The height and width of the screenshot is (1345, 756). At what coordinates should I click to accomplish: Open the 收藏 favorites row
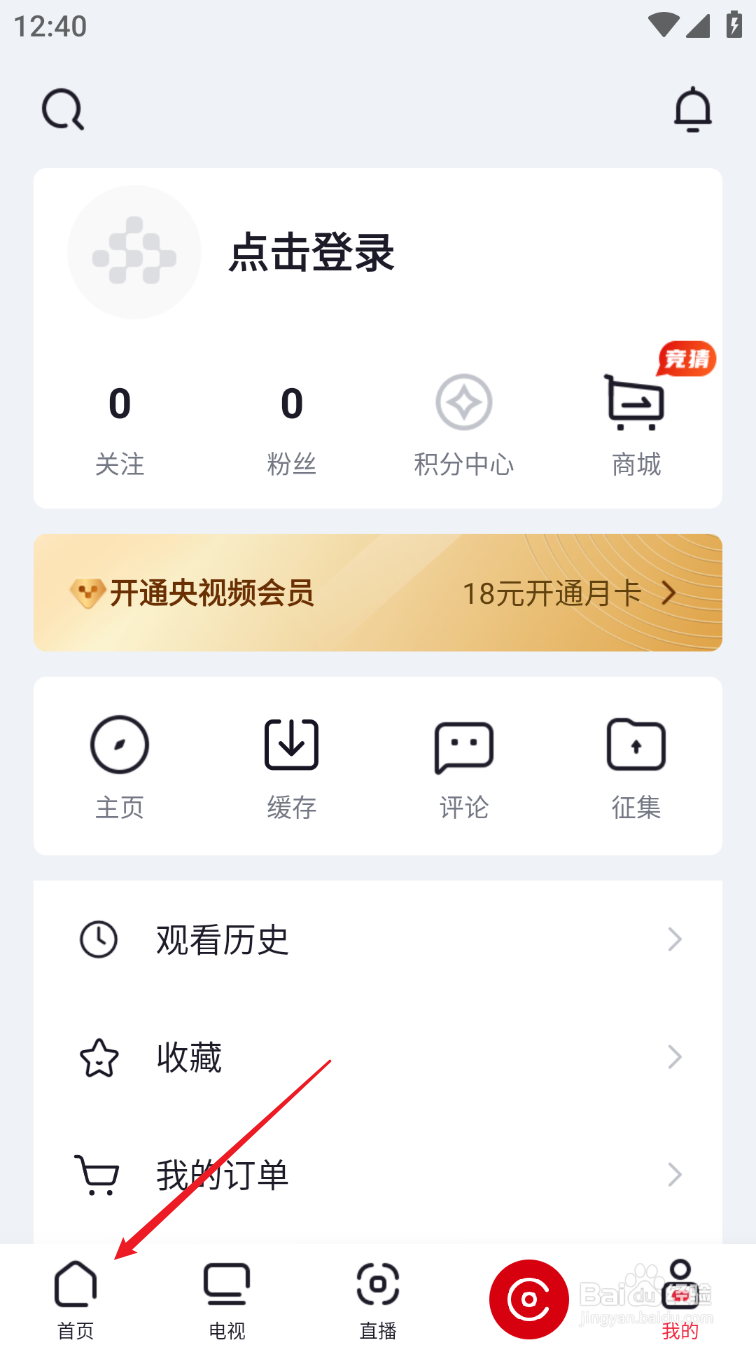378,1057
